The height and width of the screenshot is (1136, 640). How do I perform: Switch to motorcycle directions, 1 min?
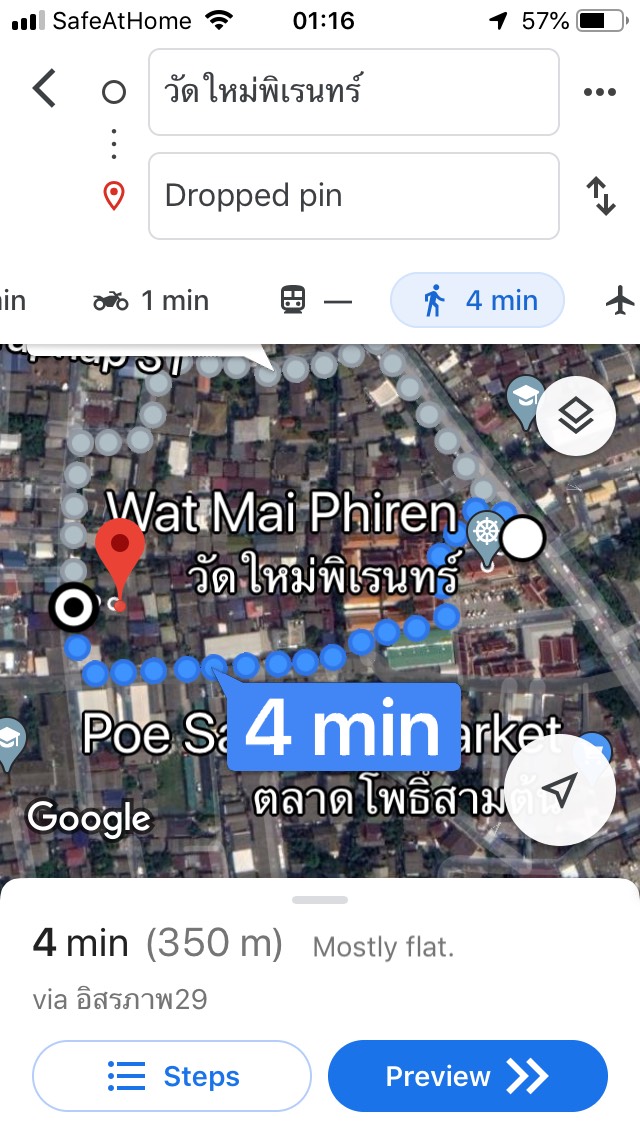pos(151,300)
